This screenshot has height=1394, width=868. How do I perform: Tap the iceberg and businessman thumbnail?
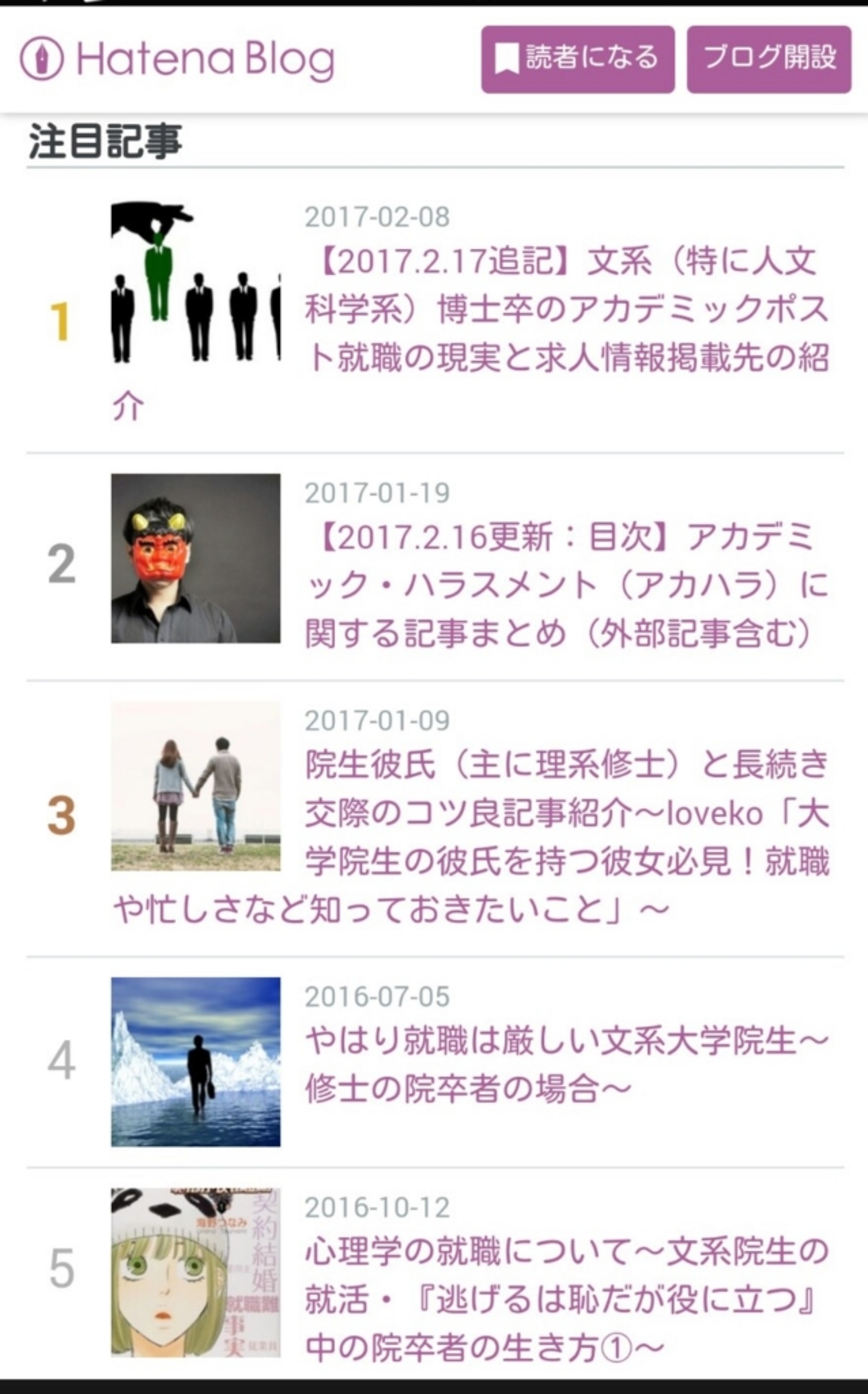click(x=196, y=1062)
